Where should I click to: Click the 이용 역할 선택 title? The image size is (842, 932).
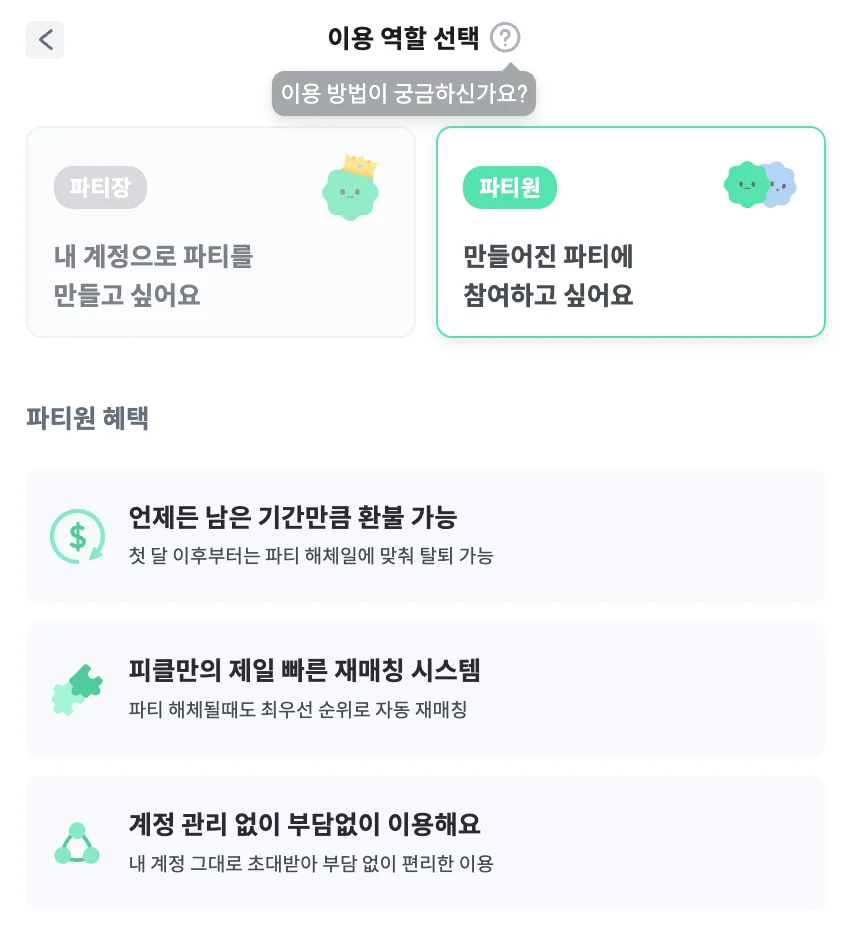(404, 37)
